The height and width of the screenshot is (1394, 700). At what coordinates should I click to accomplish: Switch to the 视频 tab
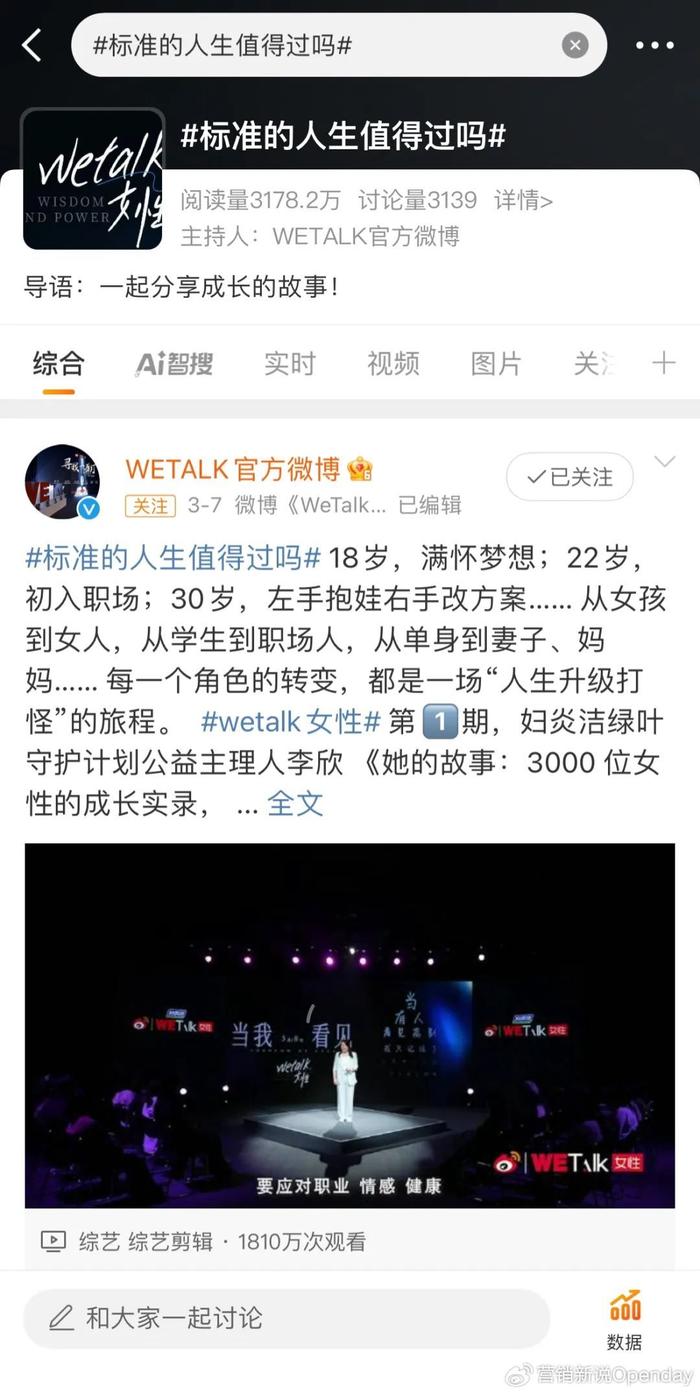[393, 363]
